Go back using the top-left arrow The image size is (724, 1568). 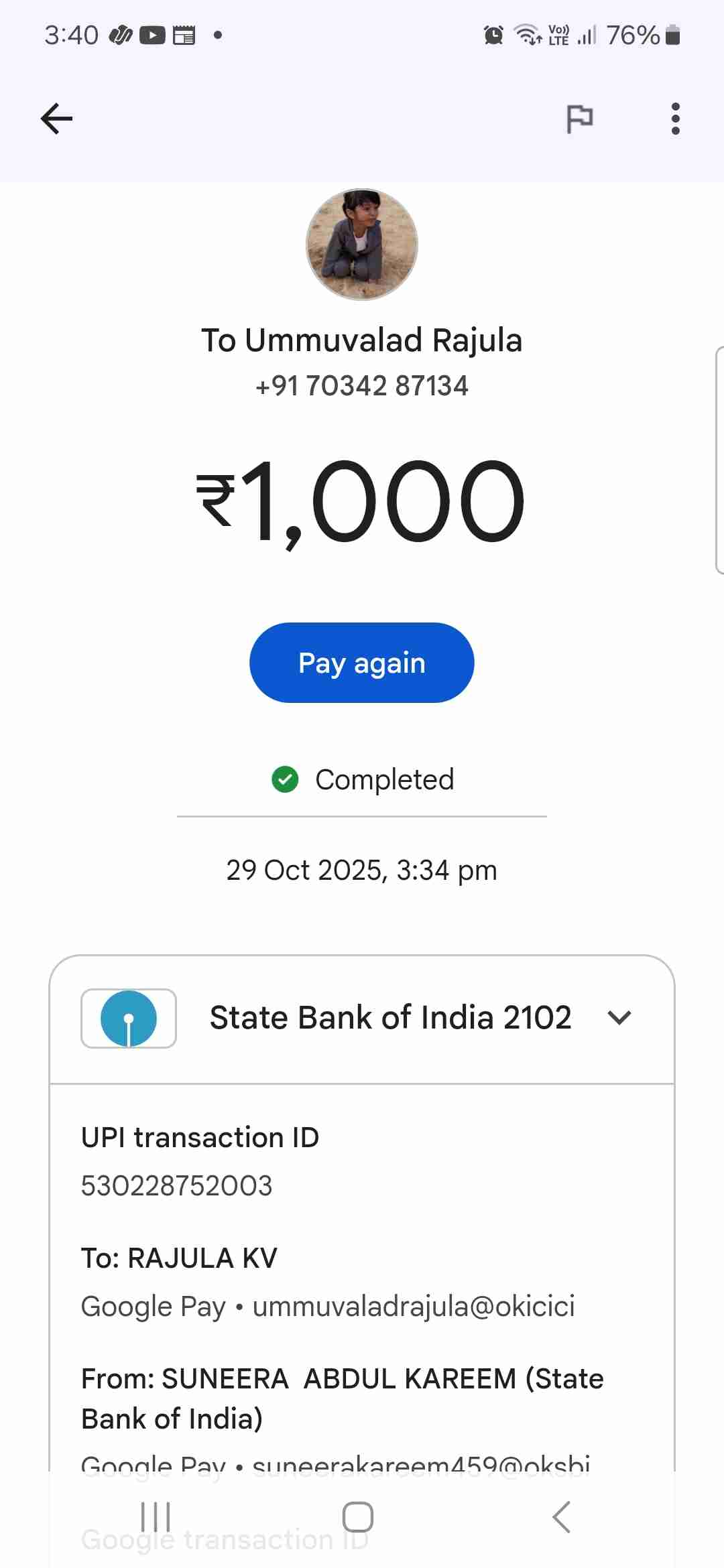pyautogui.click(x=56, y=119)
